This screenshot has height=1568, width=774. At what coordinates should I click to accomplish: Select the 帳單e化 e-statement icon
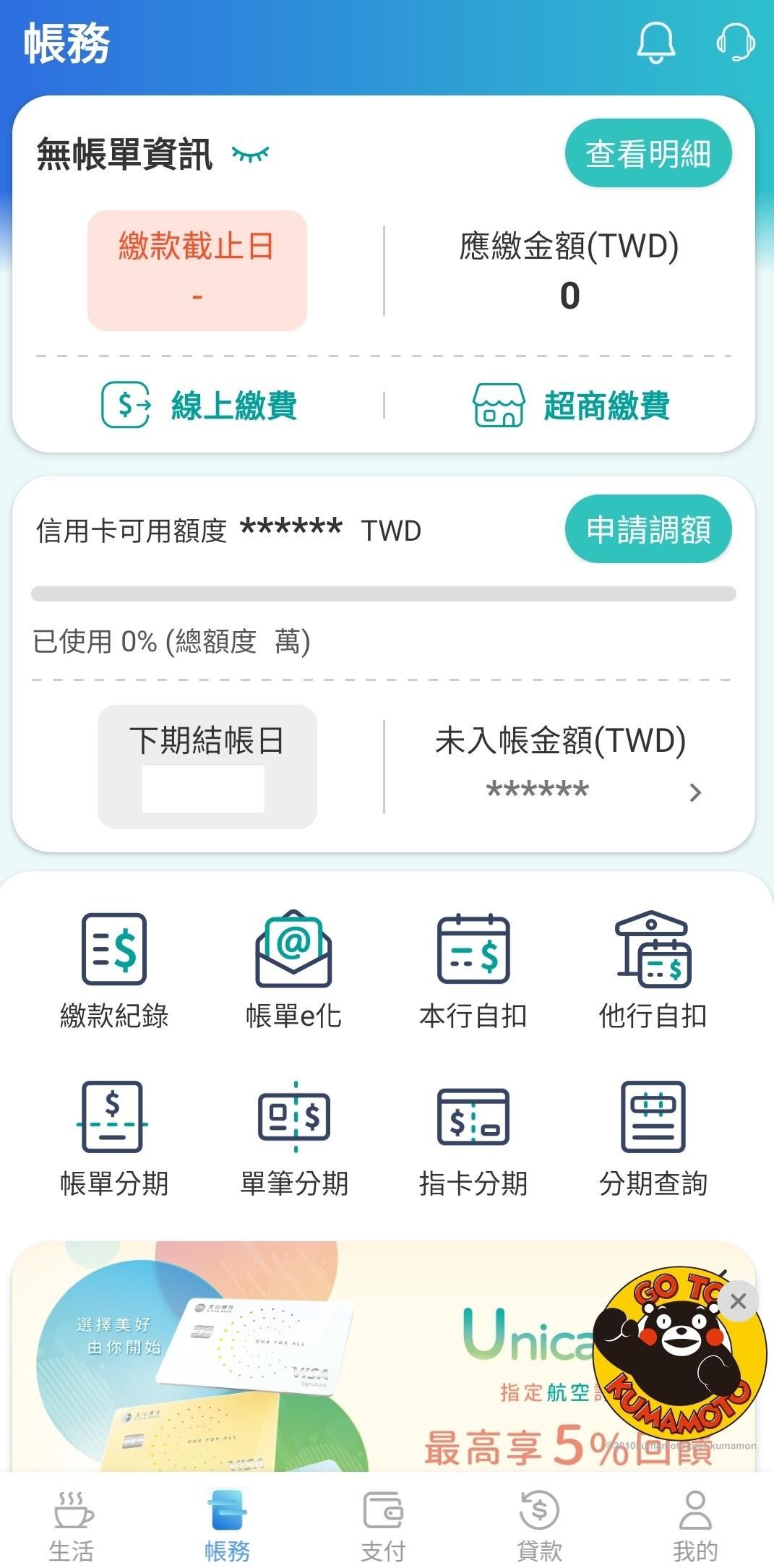click(293, 967)
